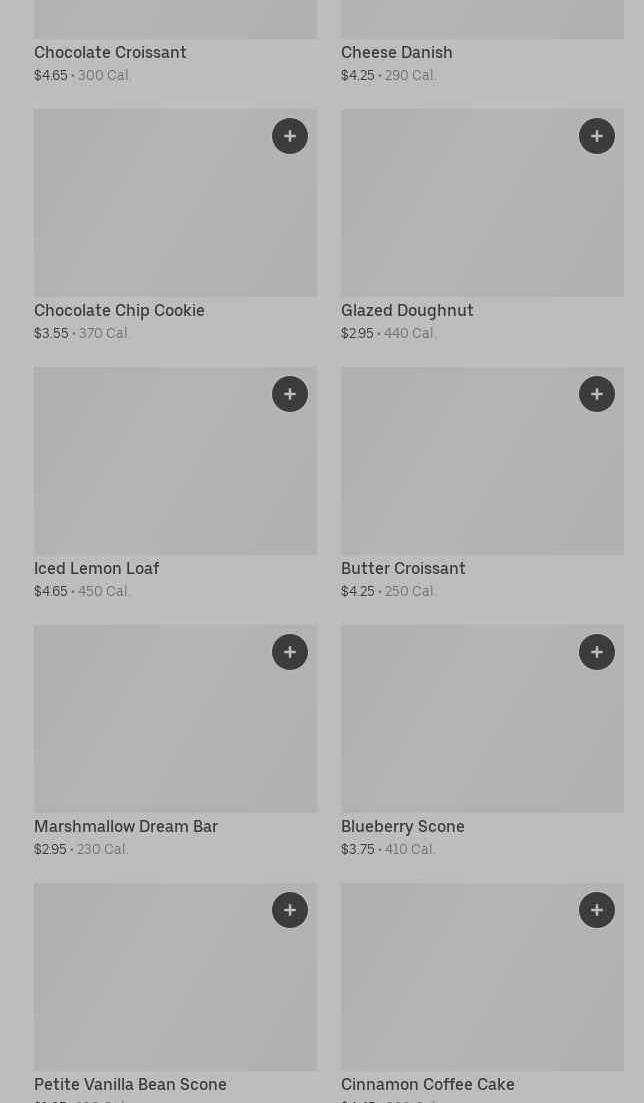Viewport: 644px width, 1103px height.
Task: Add Glazed Doughnut to cart
Action: (x=597, y=136)
